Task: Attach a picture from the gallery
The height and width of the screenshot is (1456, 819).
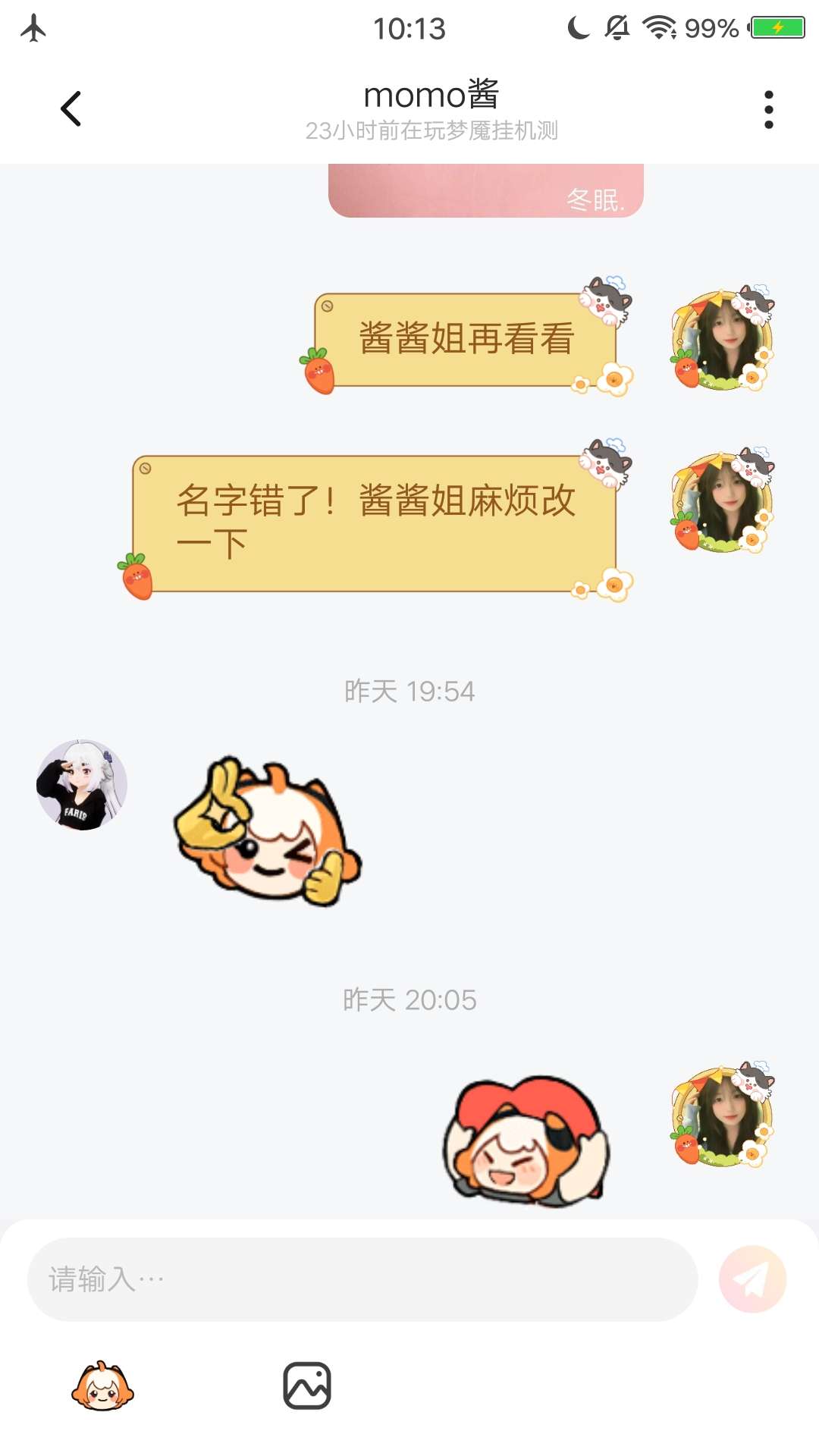Action: pos(307,1386)
